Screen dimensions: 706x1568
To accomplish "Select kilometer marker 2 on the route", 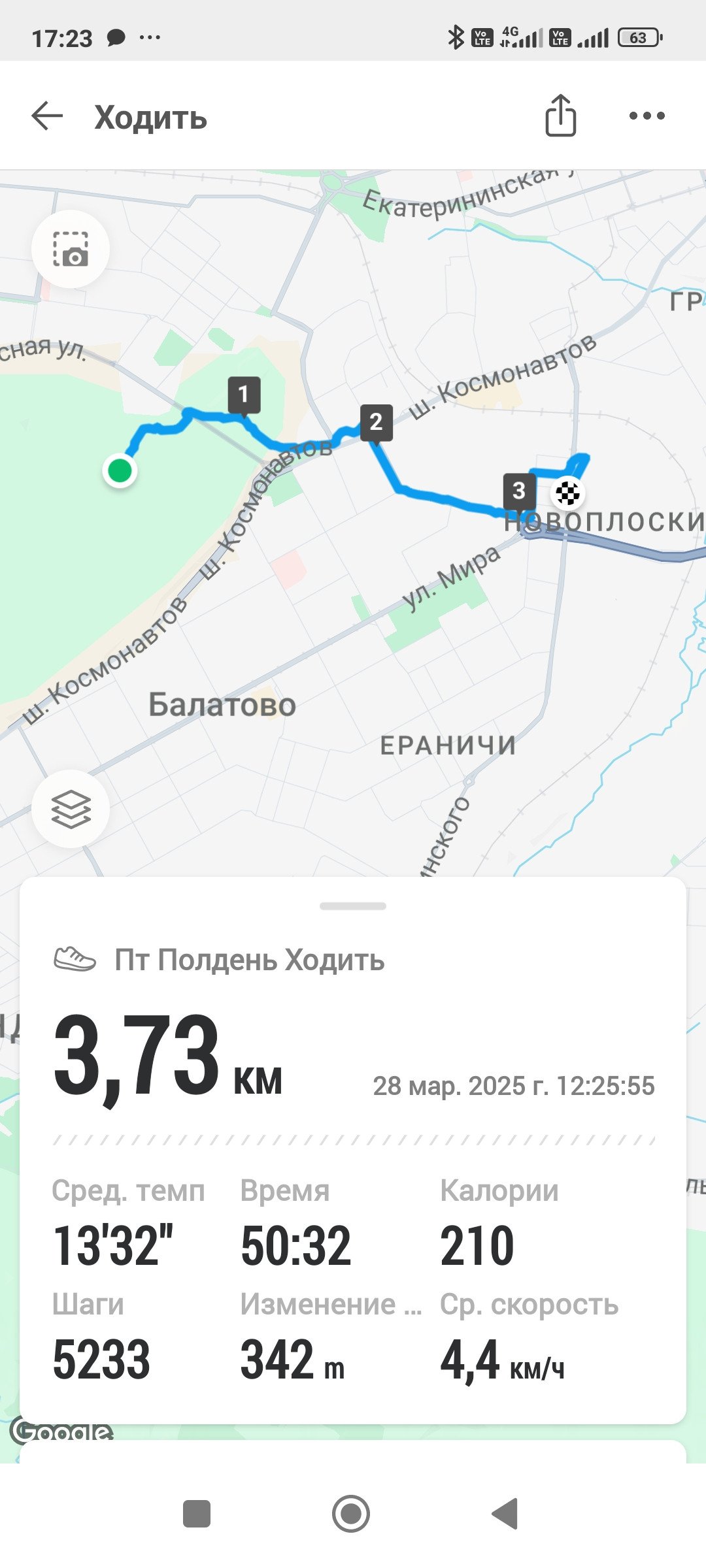I will tap(376, 423).
